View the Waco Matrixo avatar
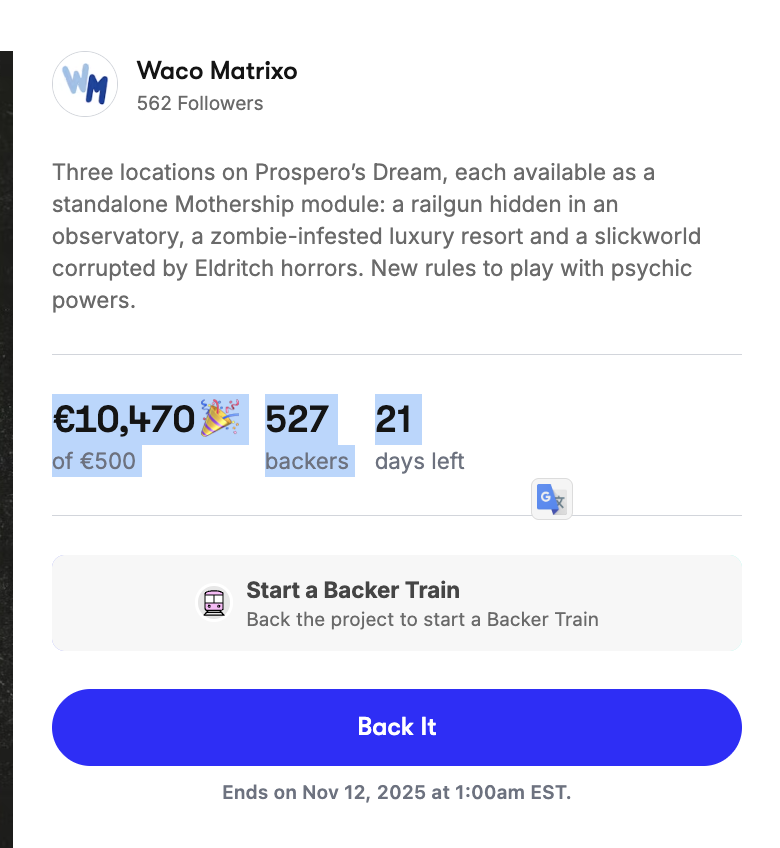 click(85, 85)
